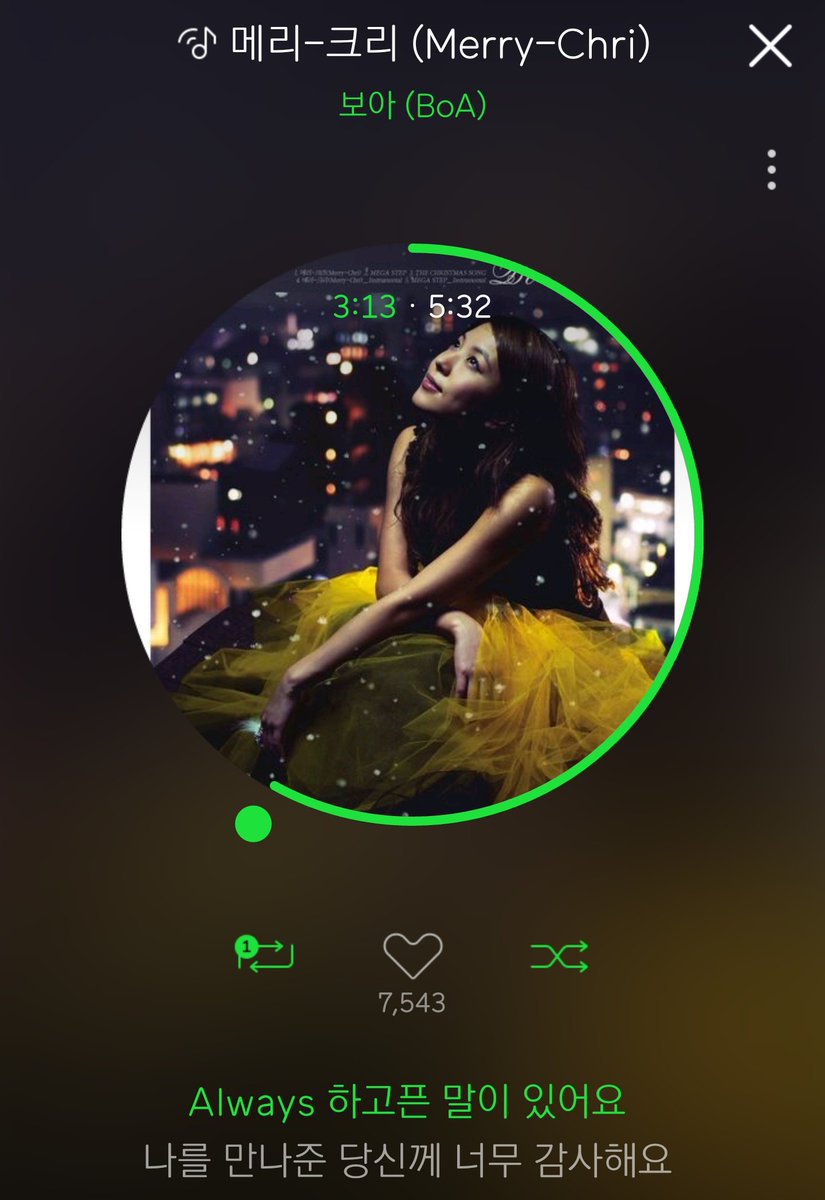Open the three-dot overflow menu
This screenshot has height=1200, width=825.
tap(771, 170)
